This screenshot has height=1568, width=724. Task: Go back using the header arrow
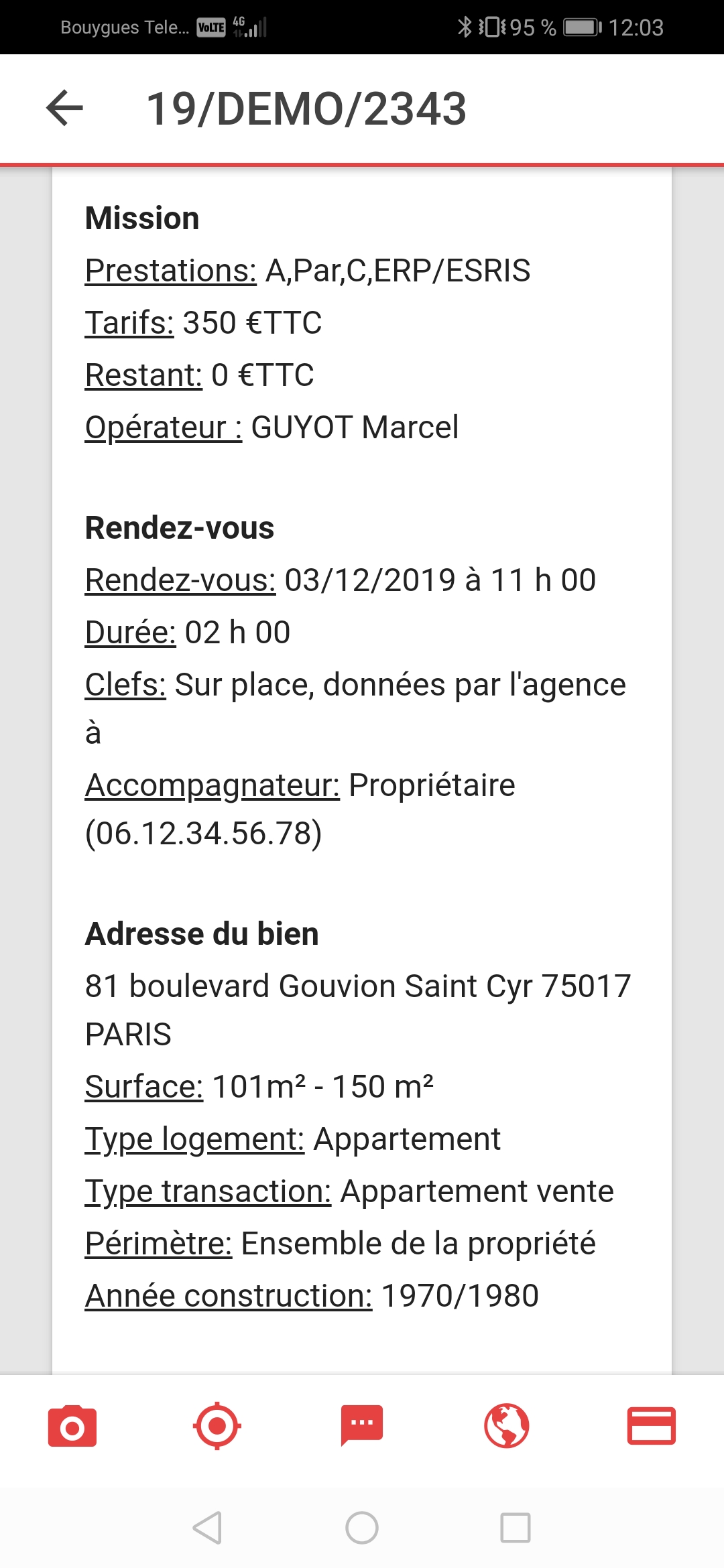65,108
